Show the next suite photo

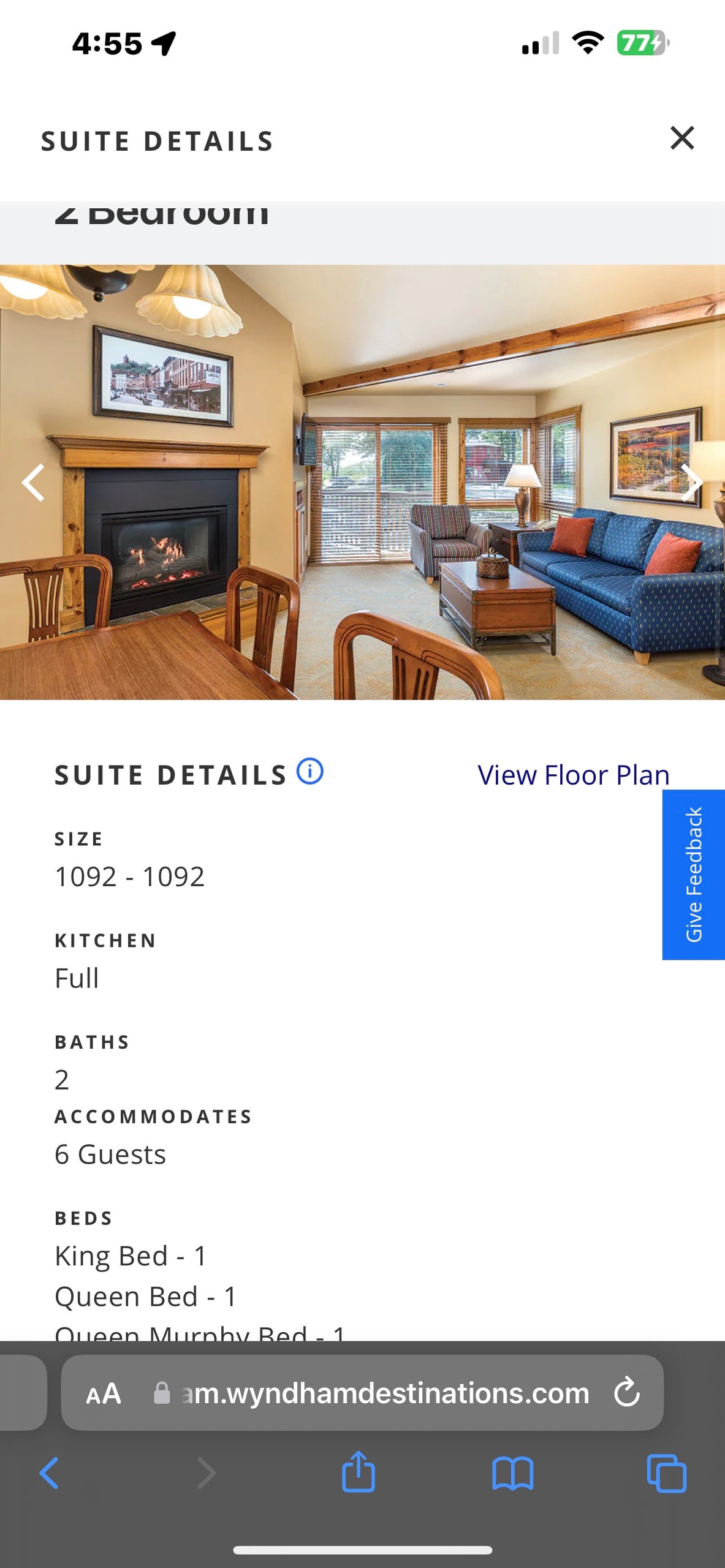coord(692,483)
